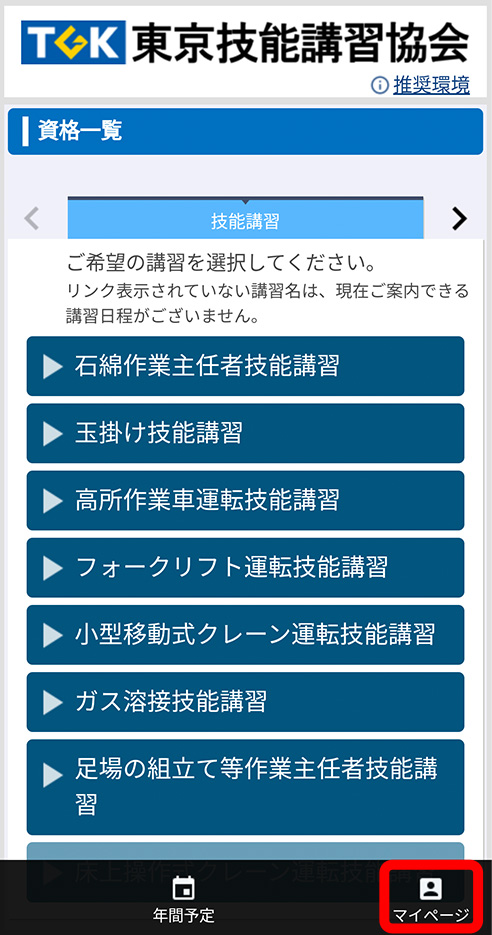
Task: Open 石綿作業主任者技能講習
Action: (x=245, y=366)
